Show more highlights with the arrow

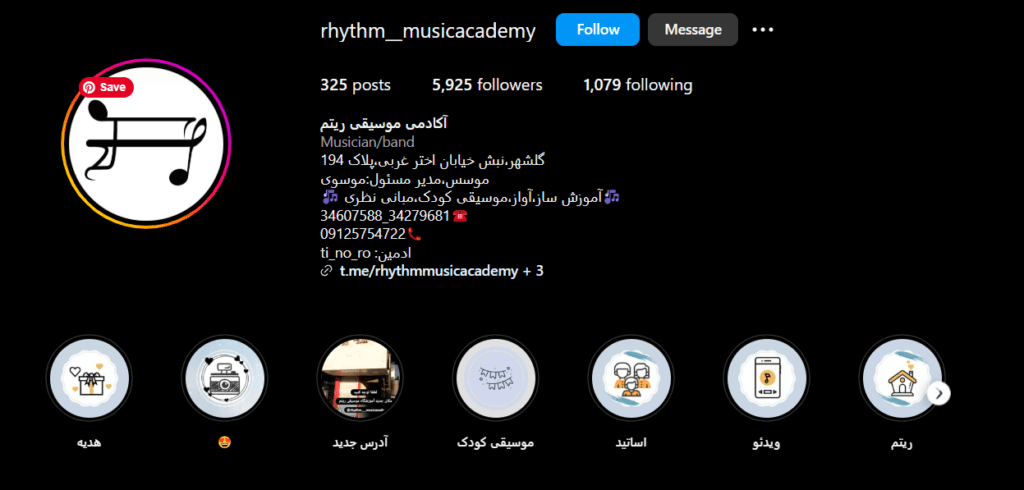pyautogui.click(x=939, y=393)
